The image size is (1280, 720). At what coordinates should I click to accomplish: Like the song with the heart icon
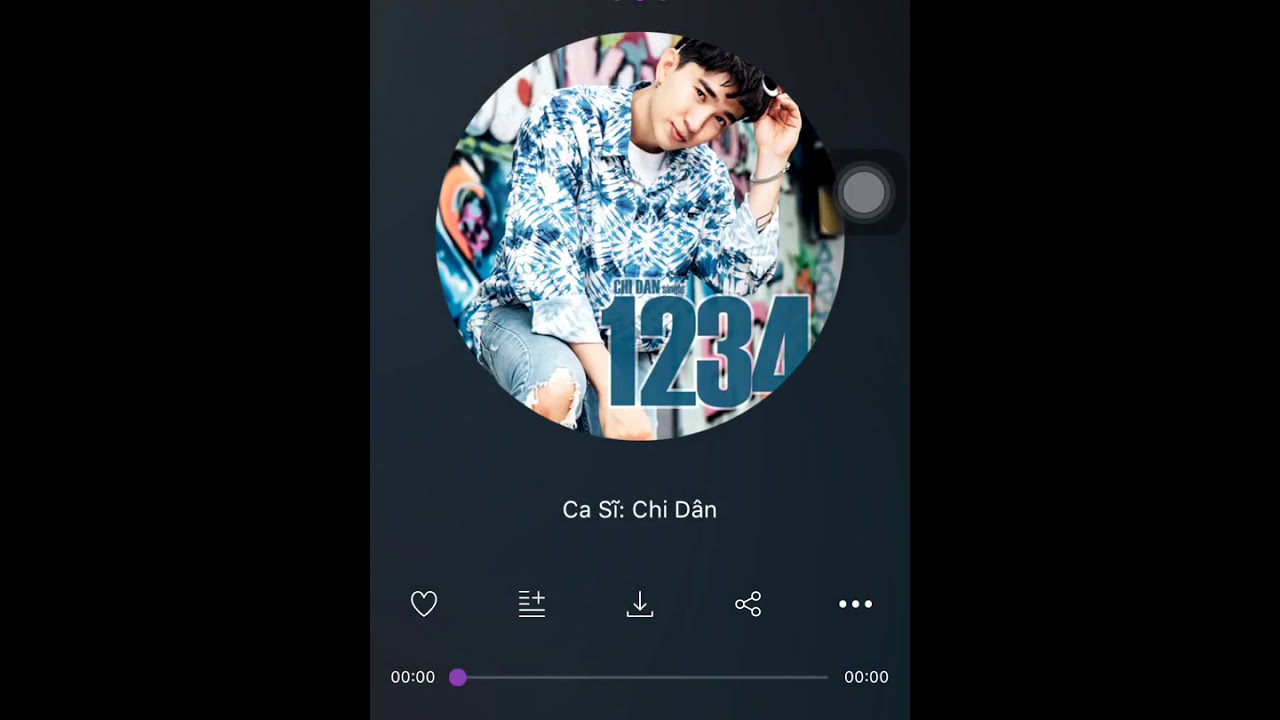(x=424, y=604)
